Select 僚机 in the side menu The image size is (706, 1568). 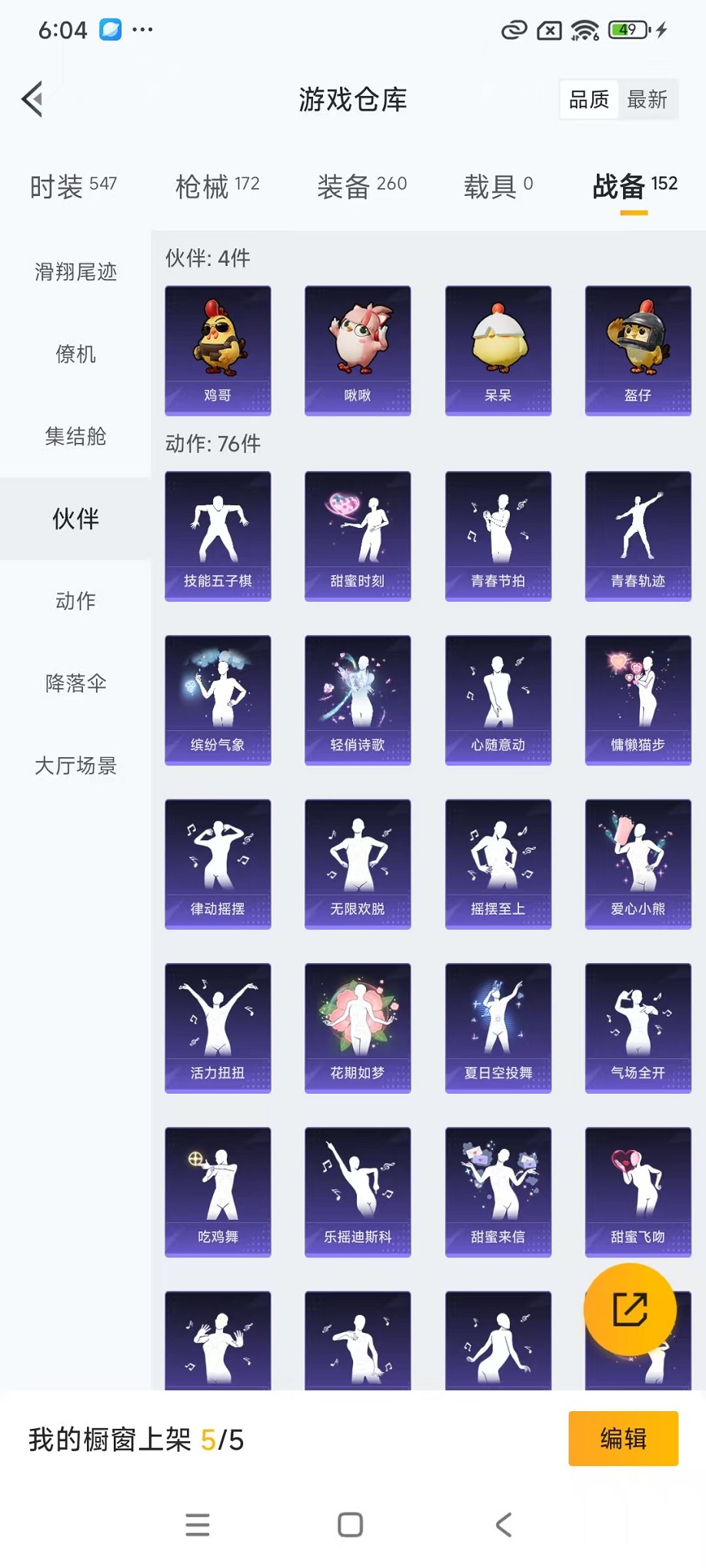coord(75,354)
